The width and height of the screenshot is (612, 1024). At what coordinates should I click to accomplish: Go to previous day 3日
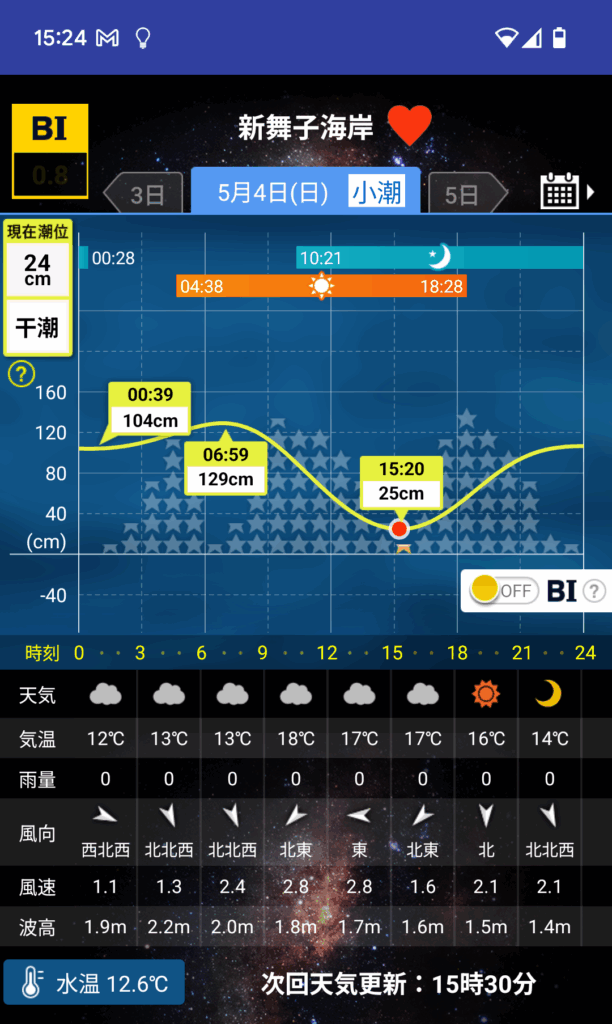pyautogui.click(x=143, y=193)
